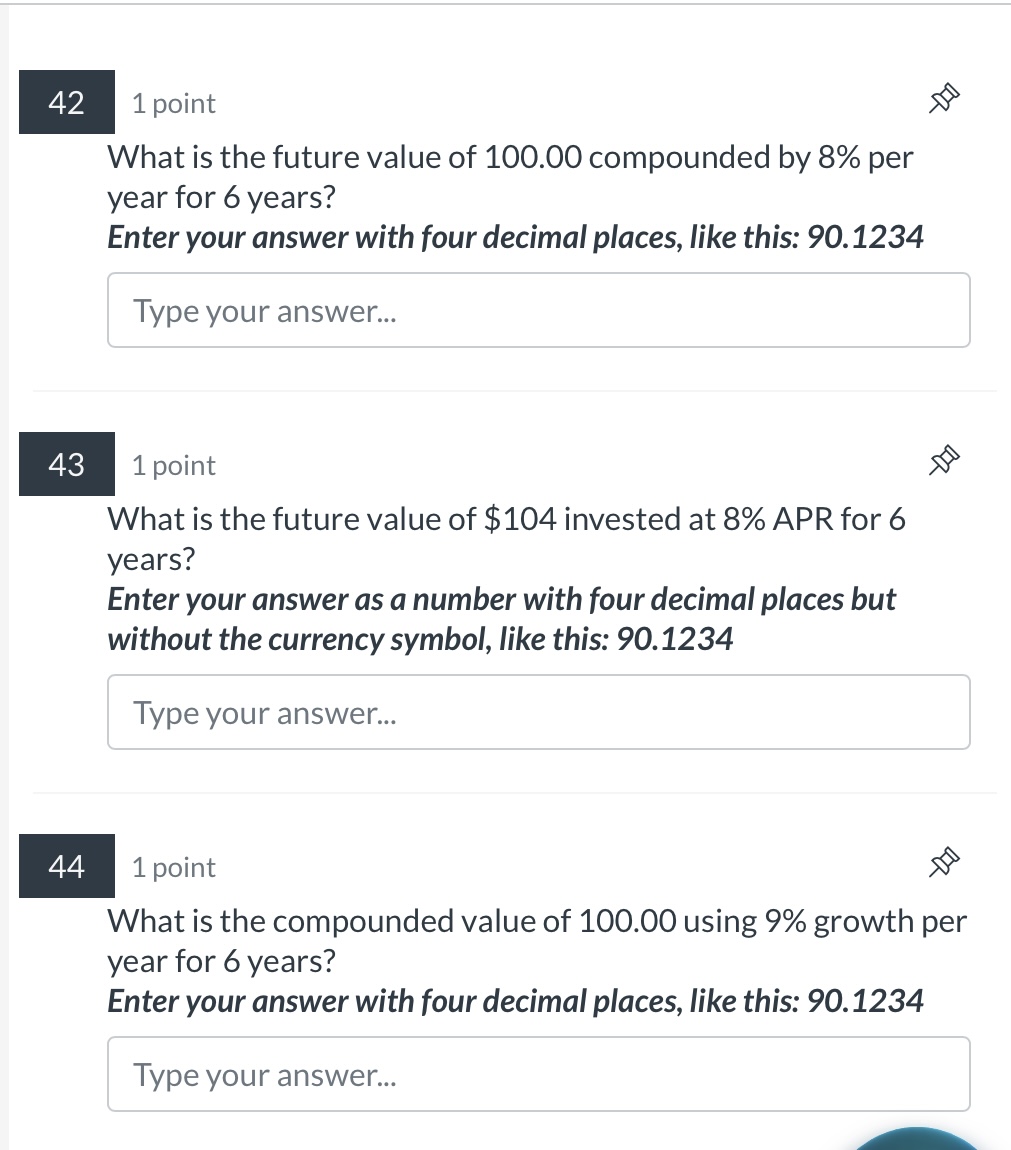Select the question 42 number badge
1011x1150 pixels.
tap(66, 102)
